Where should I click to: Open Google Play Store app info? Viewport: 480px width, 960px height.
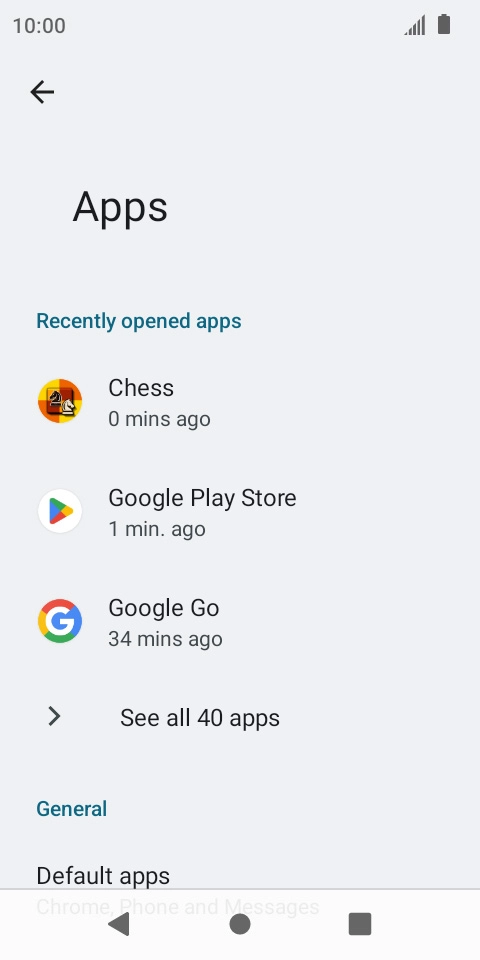[240, 512]
